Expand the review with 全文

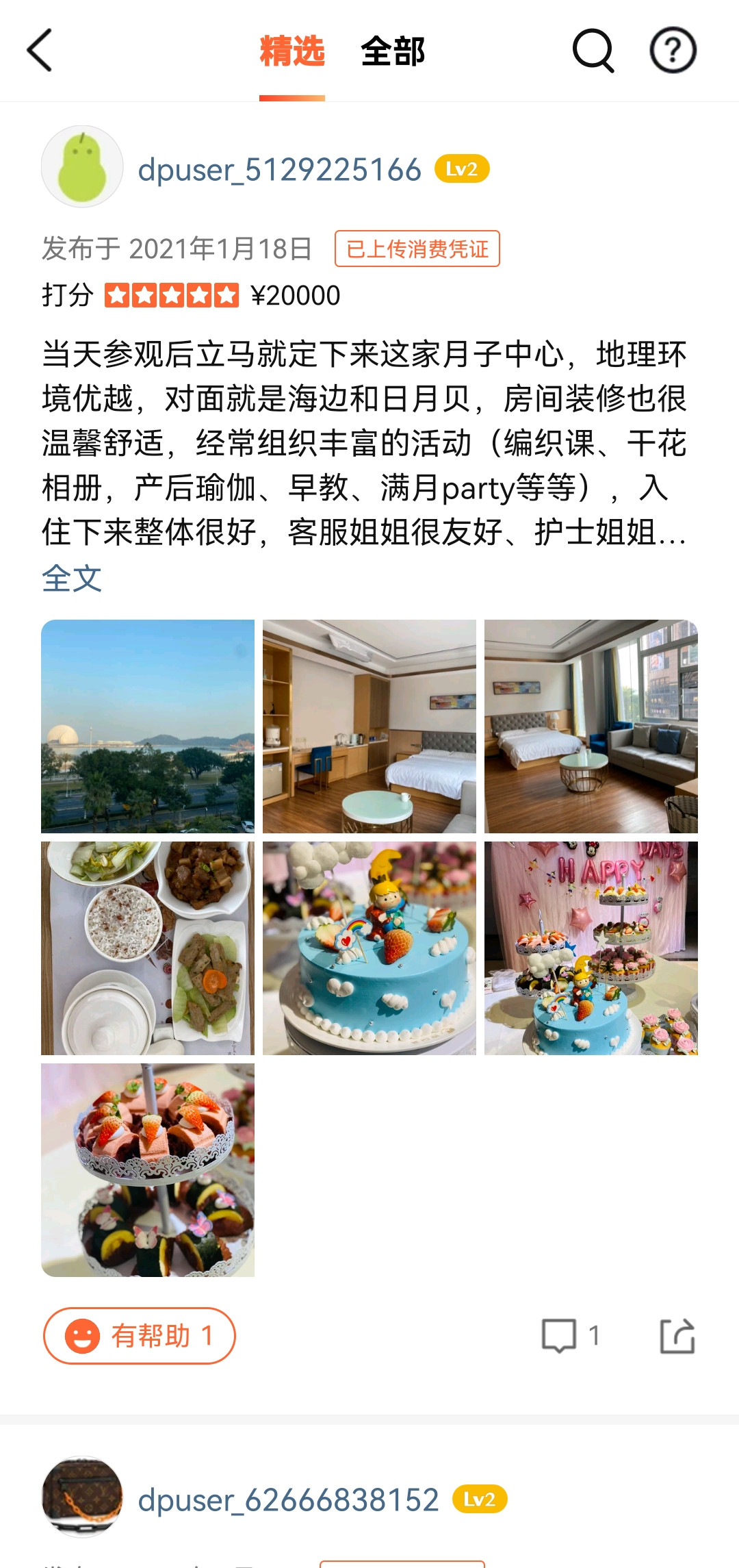tap(72, 579)
